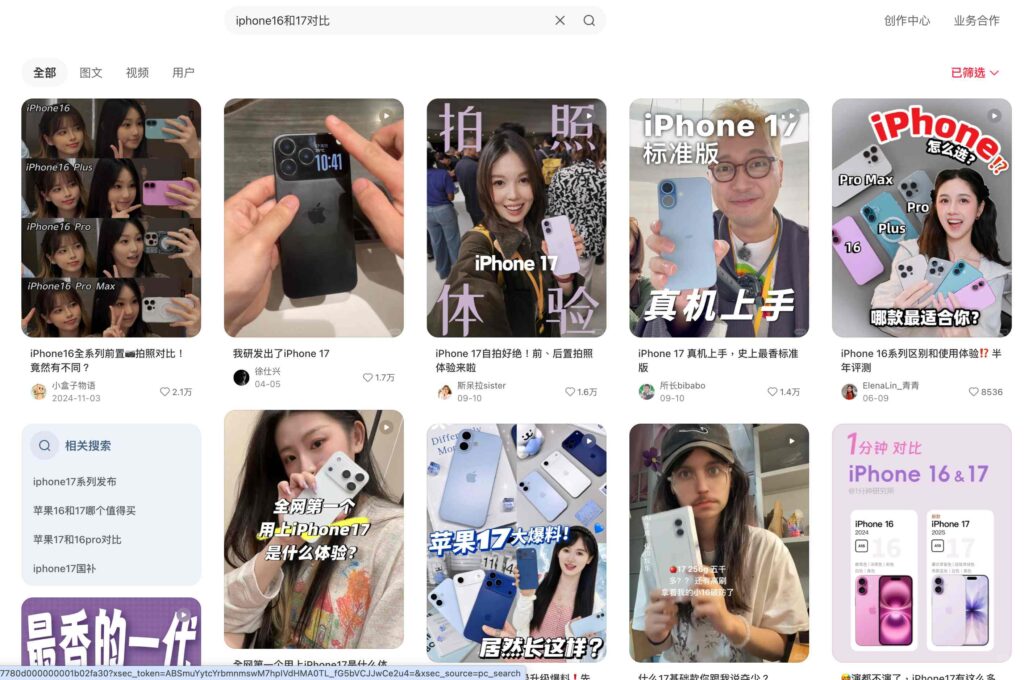Clear the search text with the X icon

pos(560,20)
